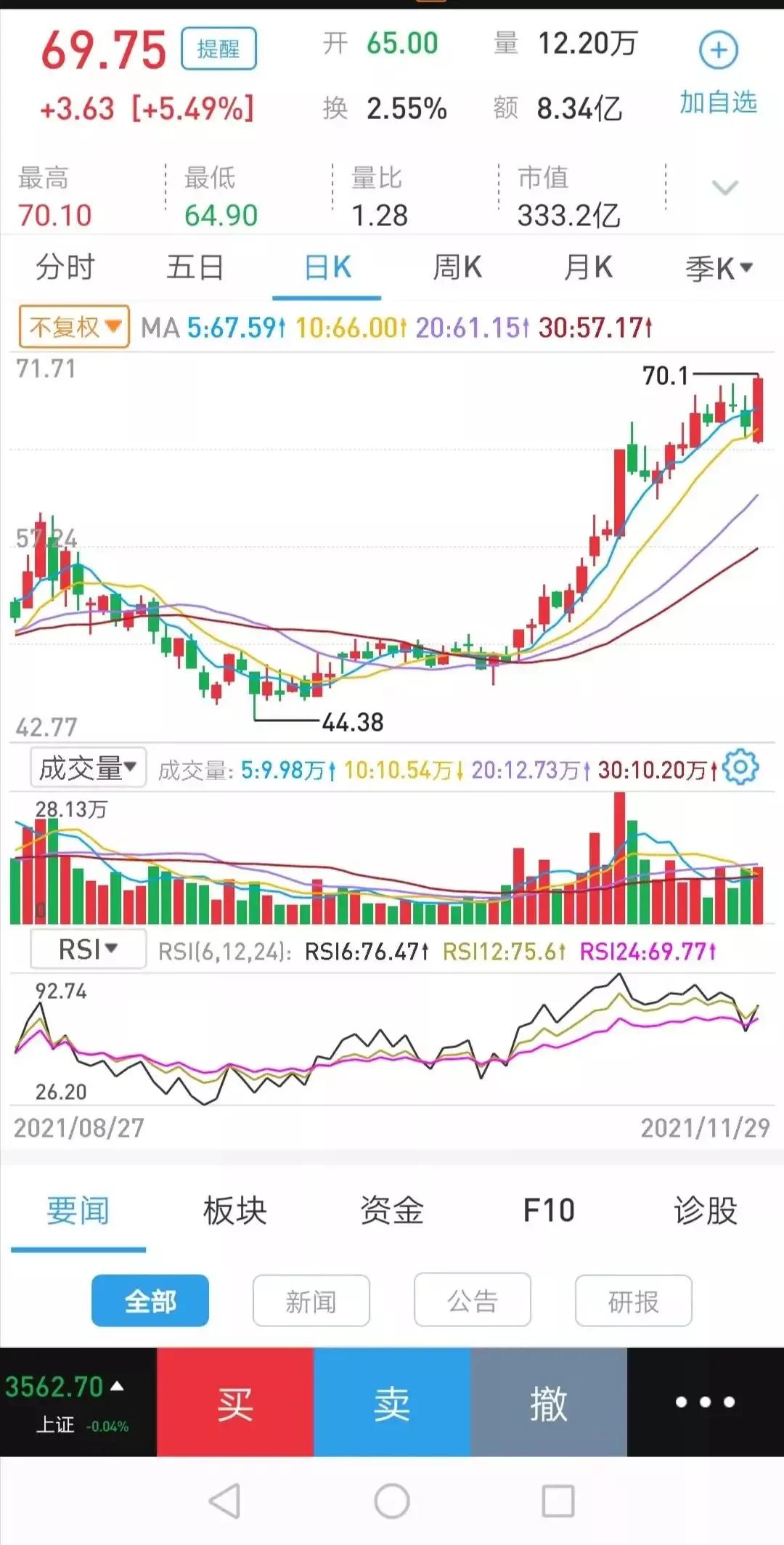Open the 成交量 indicator dropdown
This screenshot has height=1545, width=784.
[87, 766]
